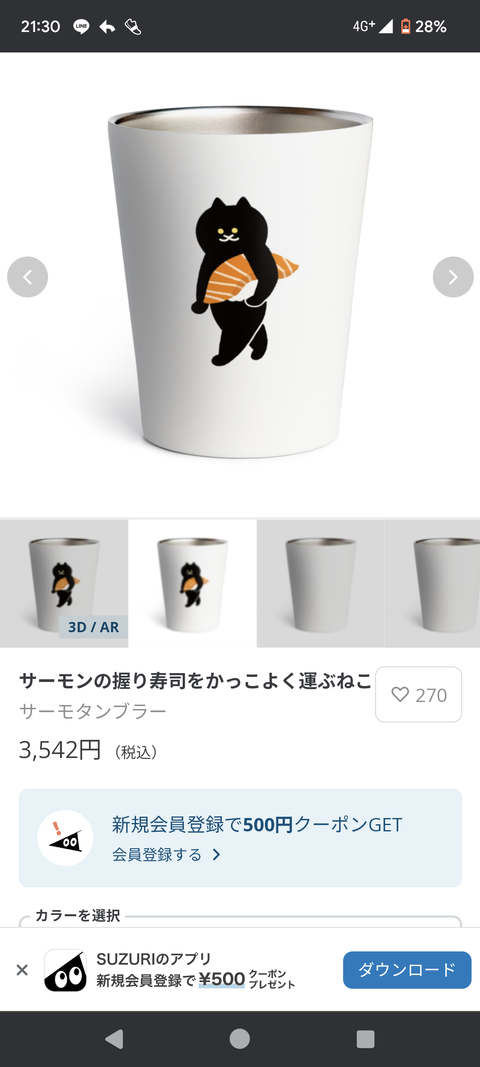Show the next product image
This screenshot has height=1067, width=480.
point(453,277)
